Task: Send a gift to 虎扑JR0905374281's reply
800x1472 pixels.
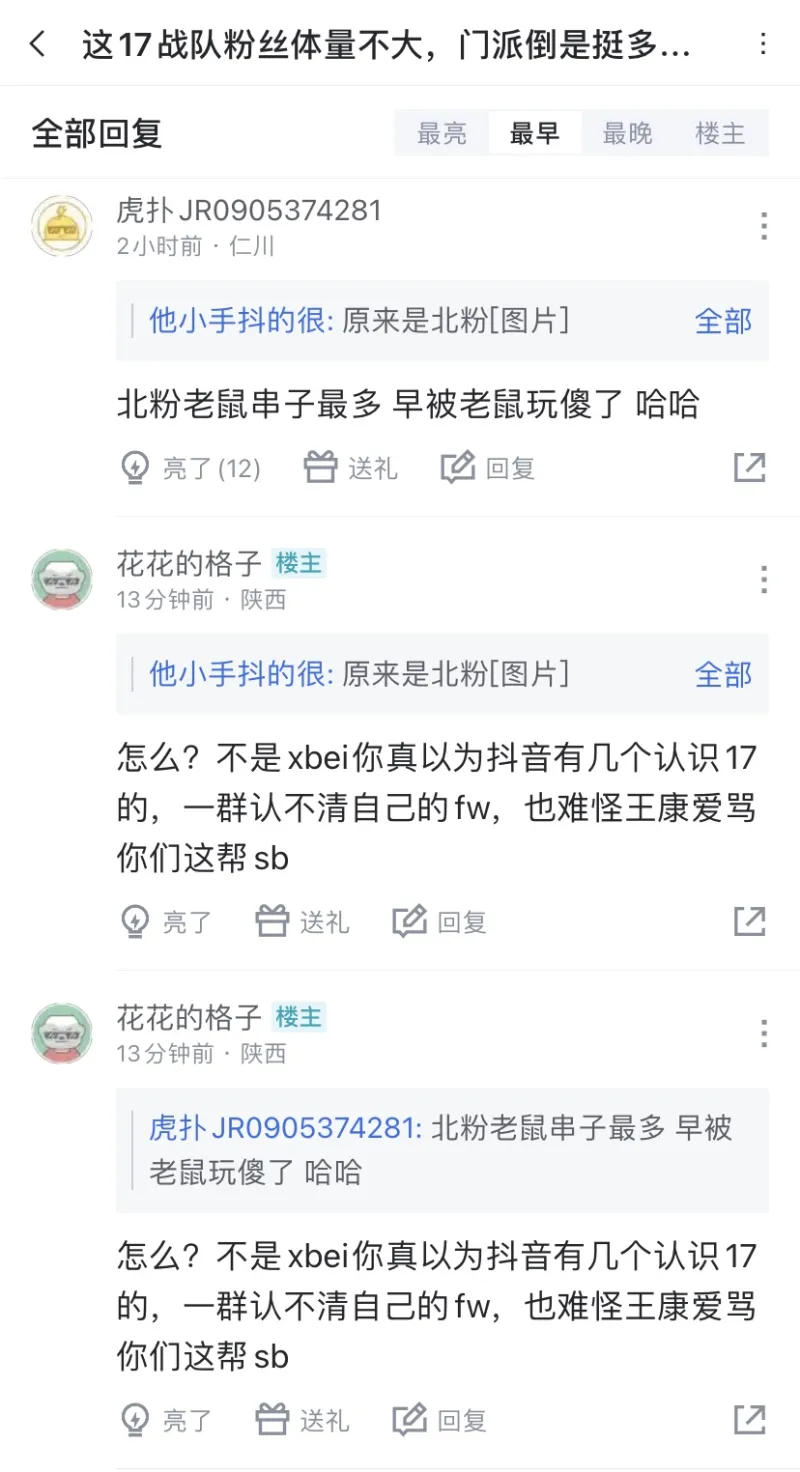Action: 350,467
